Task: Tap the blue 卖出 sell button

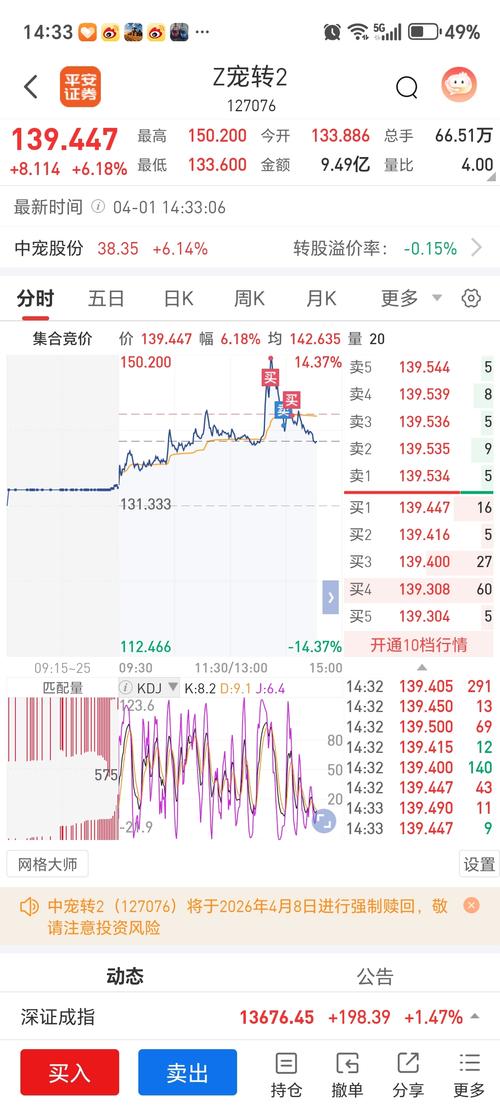Action: 187,1073
